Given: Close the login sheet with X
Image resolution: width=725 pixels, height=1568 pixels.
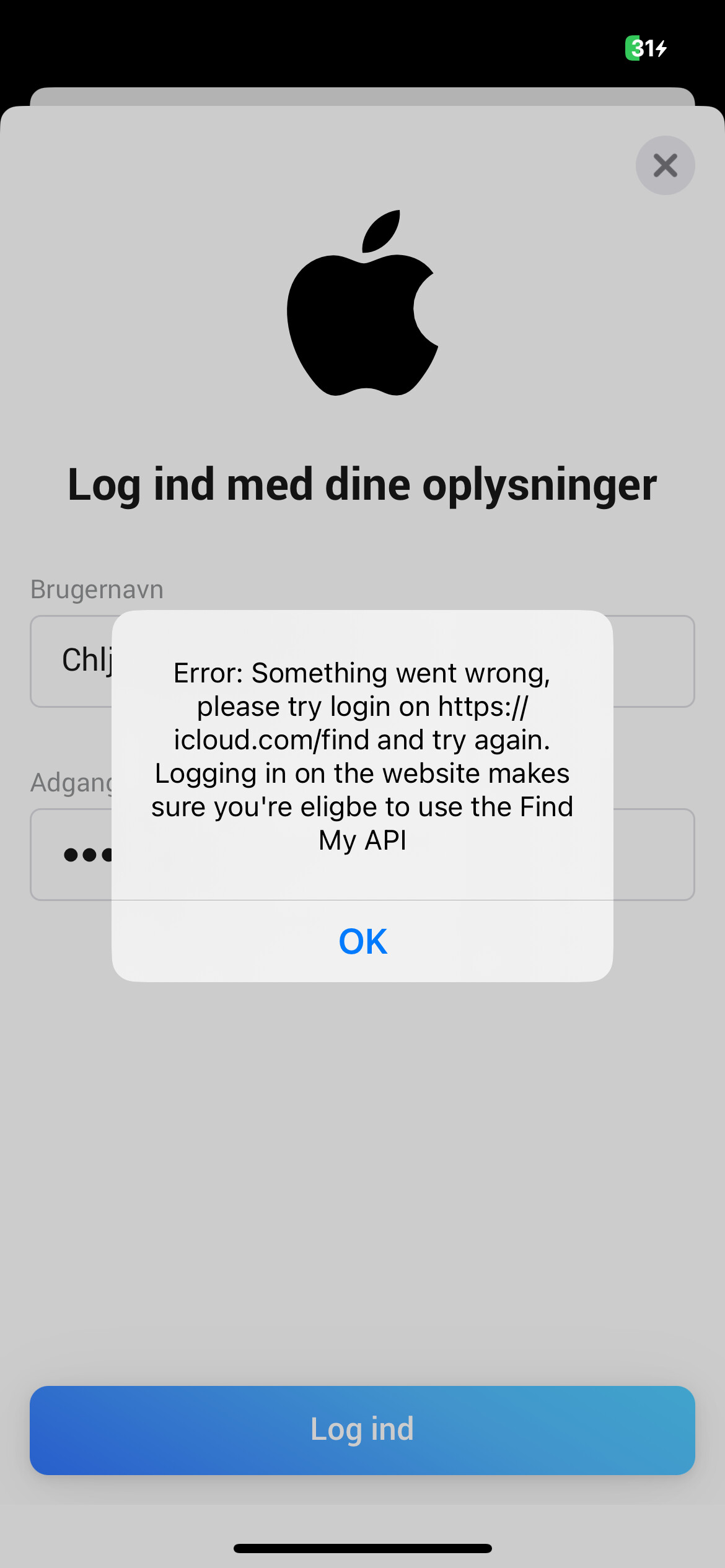Looking at the screenshot, I should (x=665, y=165).
